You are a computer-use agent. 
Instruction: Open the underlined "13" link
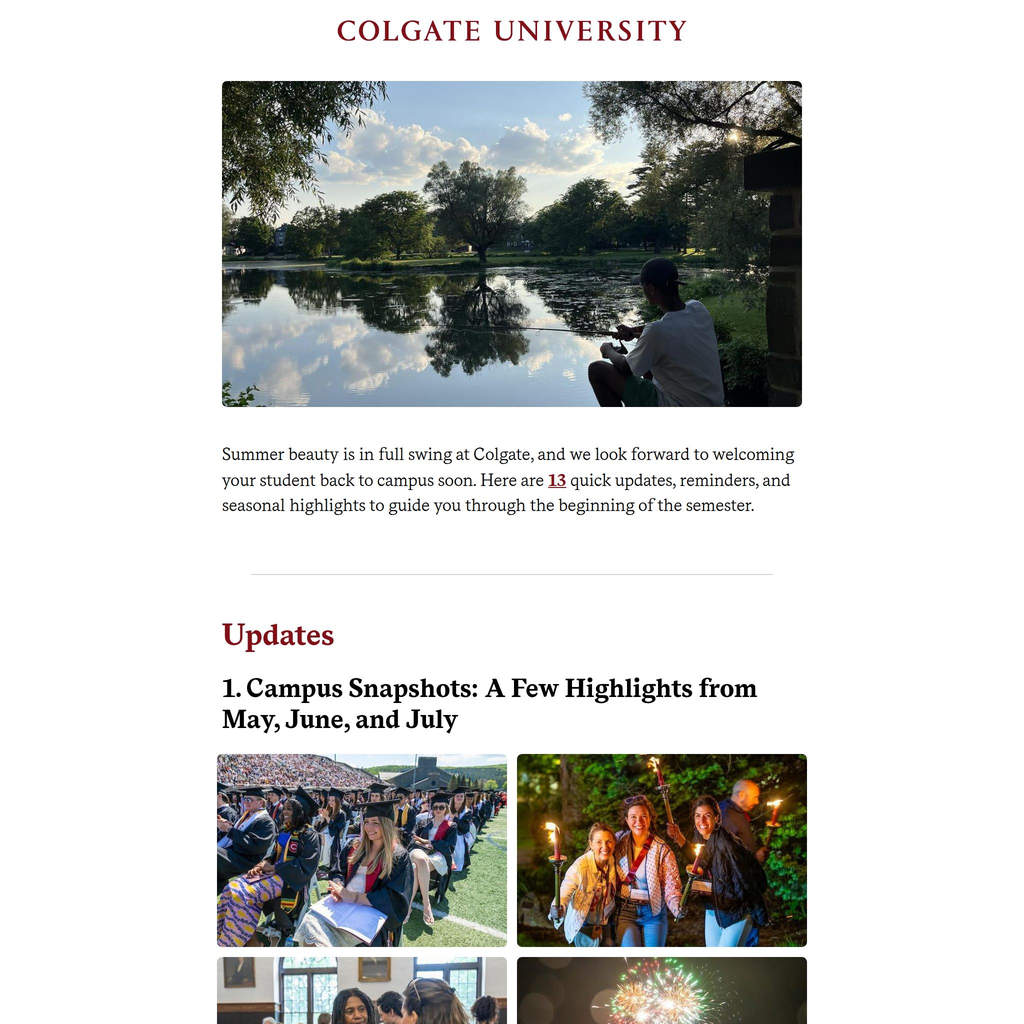pos(556,480)
